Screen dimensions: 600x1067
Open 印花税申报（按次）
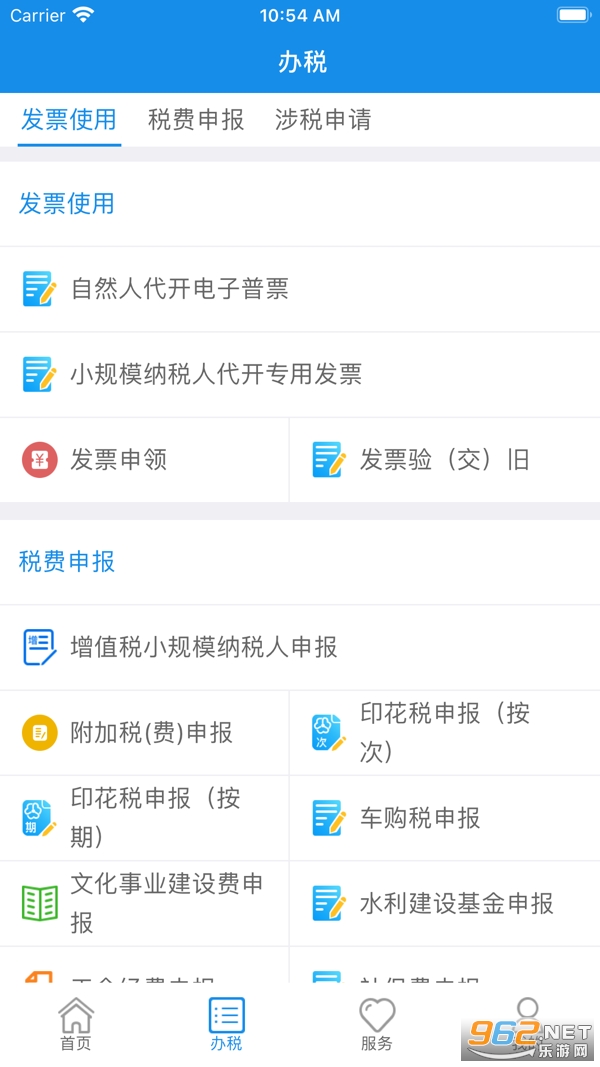[x=444, y=732]
